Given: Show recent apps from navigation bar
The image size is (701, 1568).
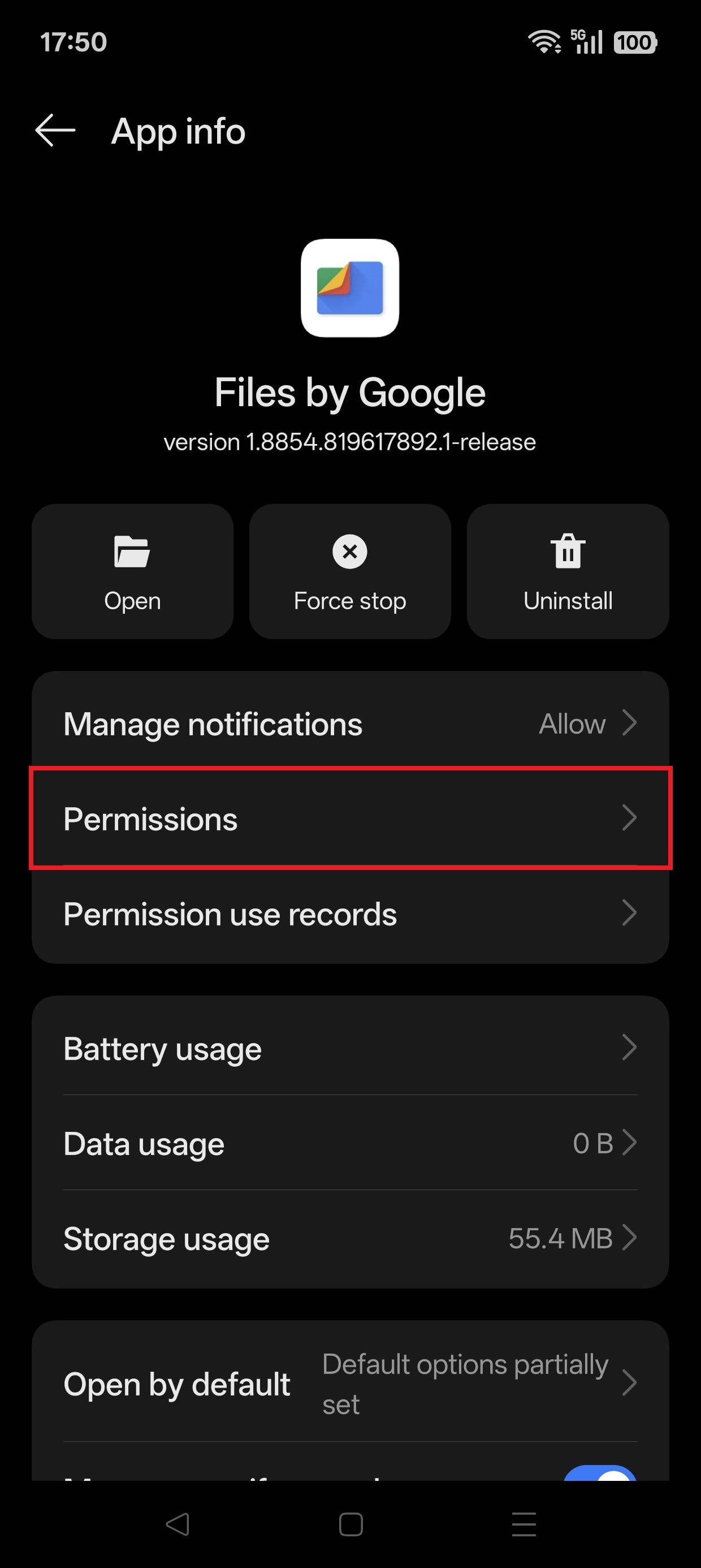Looking at the screenshot, I should [523, 1524].
